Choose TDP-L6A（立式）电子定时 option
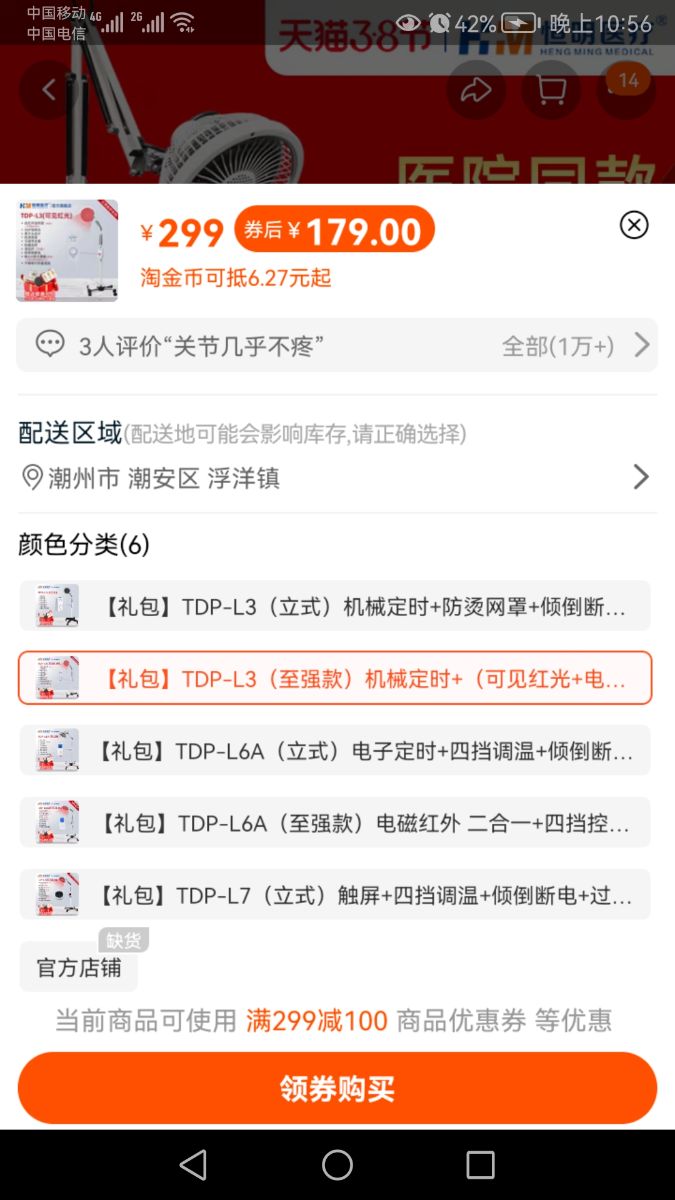 [x=335, y=750]
